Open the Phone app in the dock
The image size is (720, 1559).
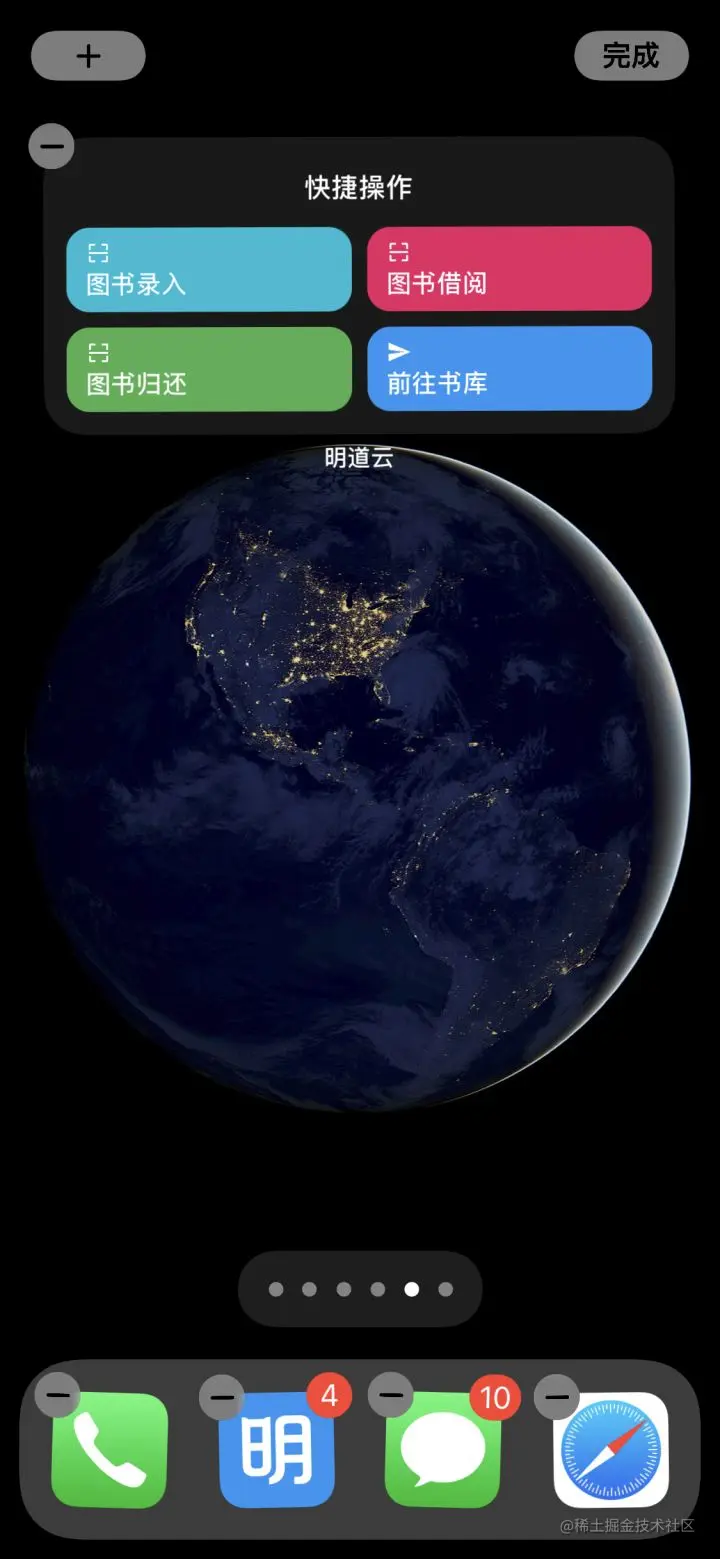110,1450
